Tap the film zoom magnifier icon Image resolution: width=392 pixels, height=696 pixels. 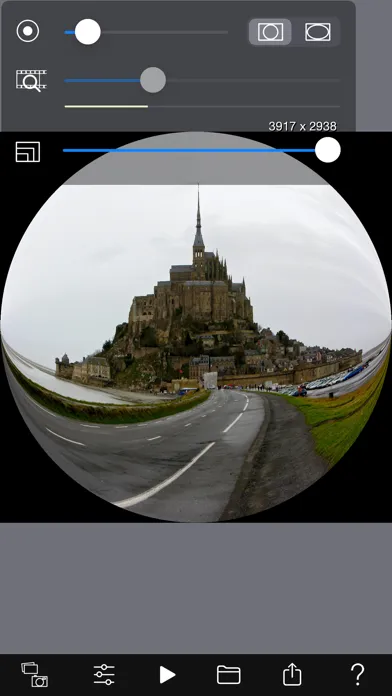(31, 80)
